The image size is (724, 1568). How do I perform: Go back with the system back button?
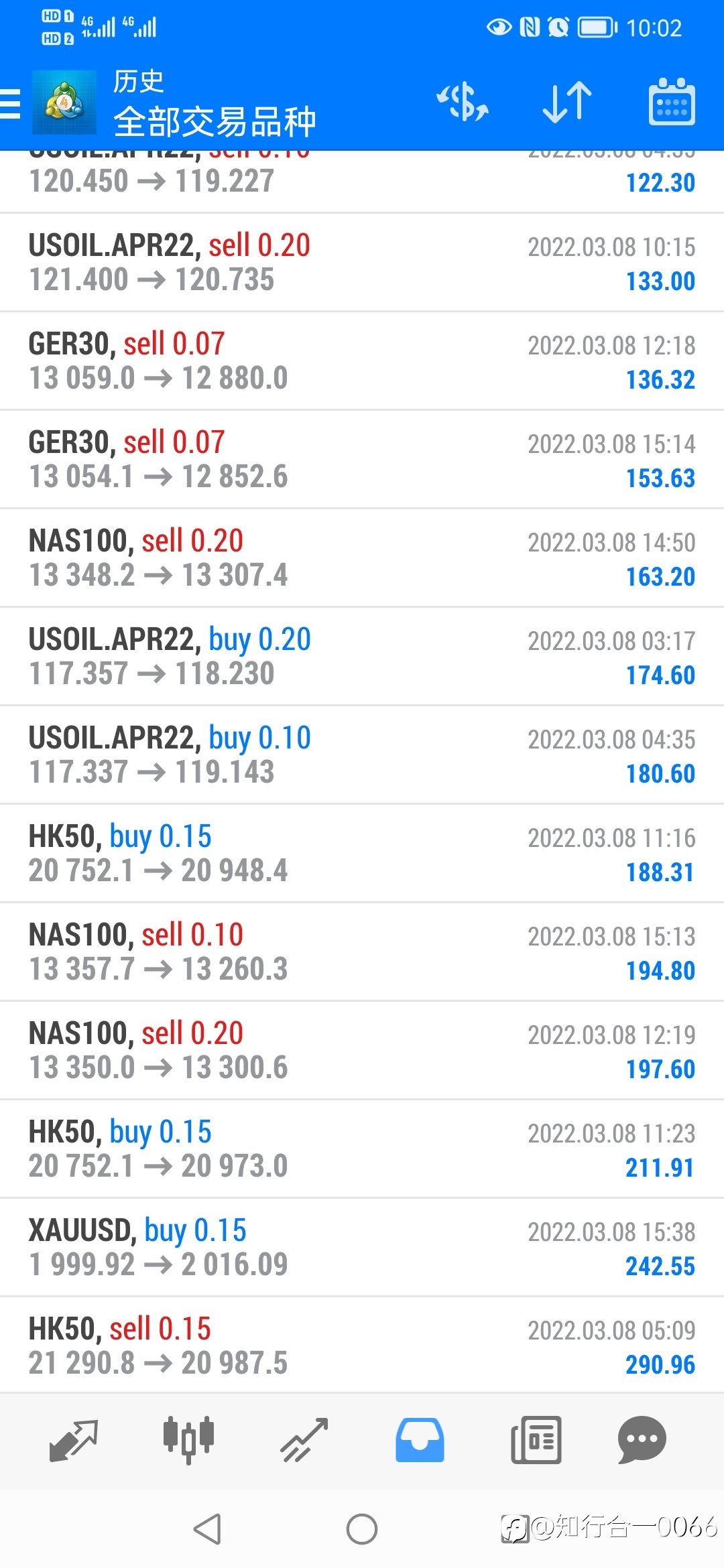[x=207, y=1529]
